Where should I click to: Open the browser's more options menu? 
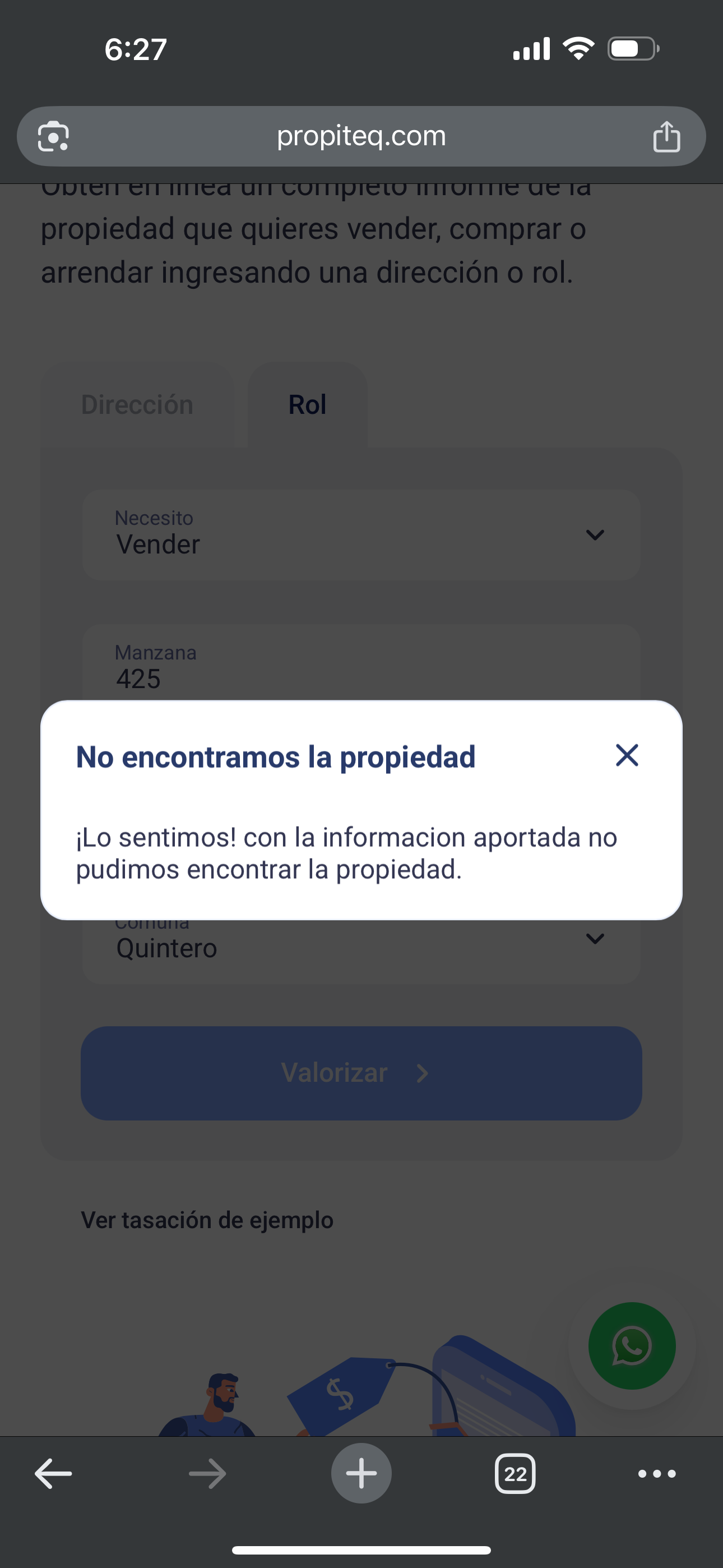(657, 1474)
